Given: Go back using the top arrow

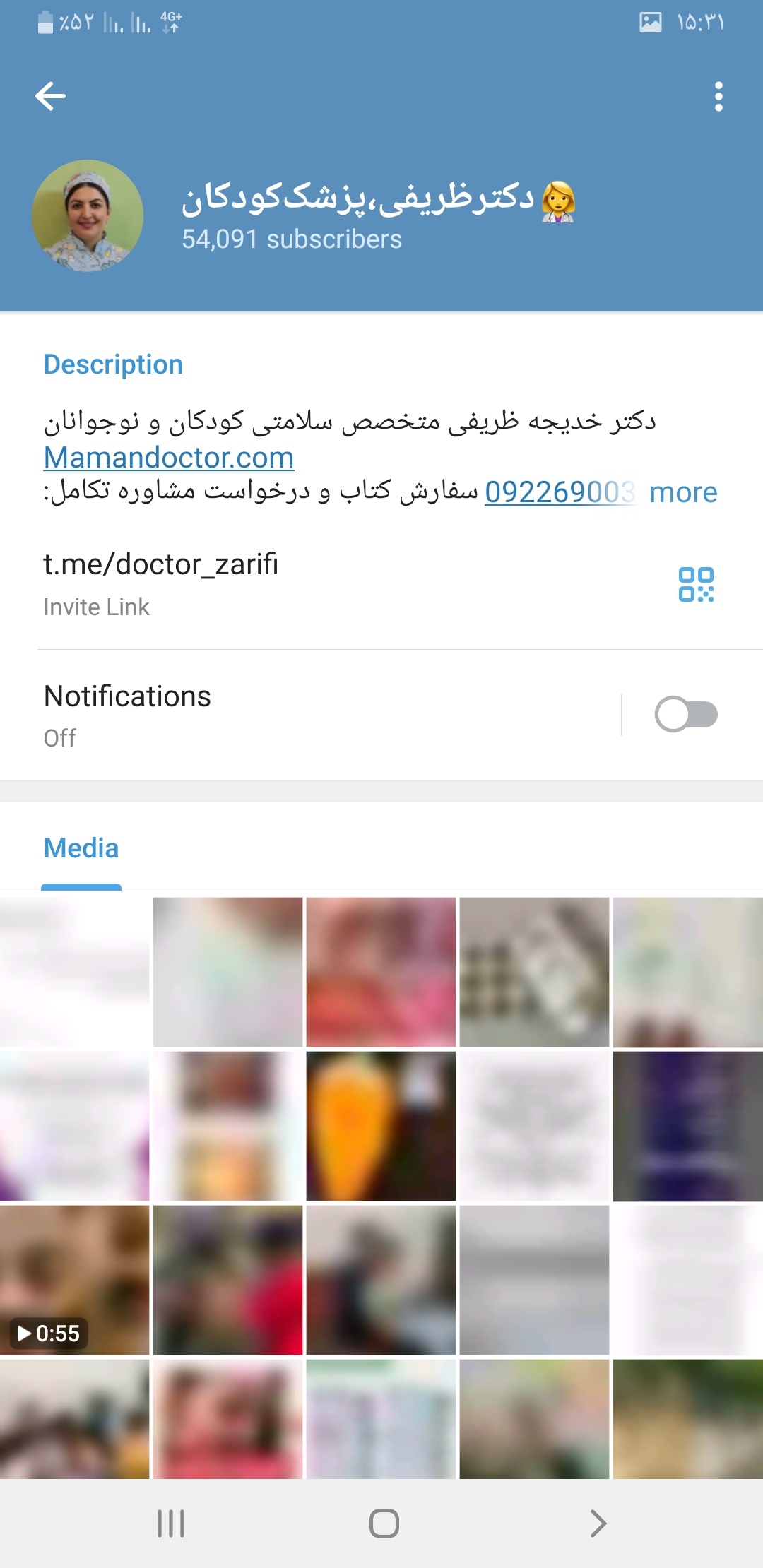Looking at the screenshot, I should [50, 96].
